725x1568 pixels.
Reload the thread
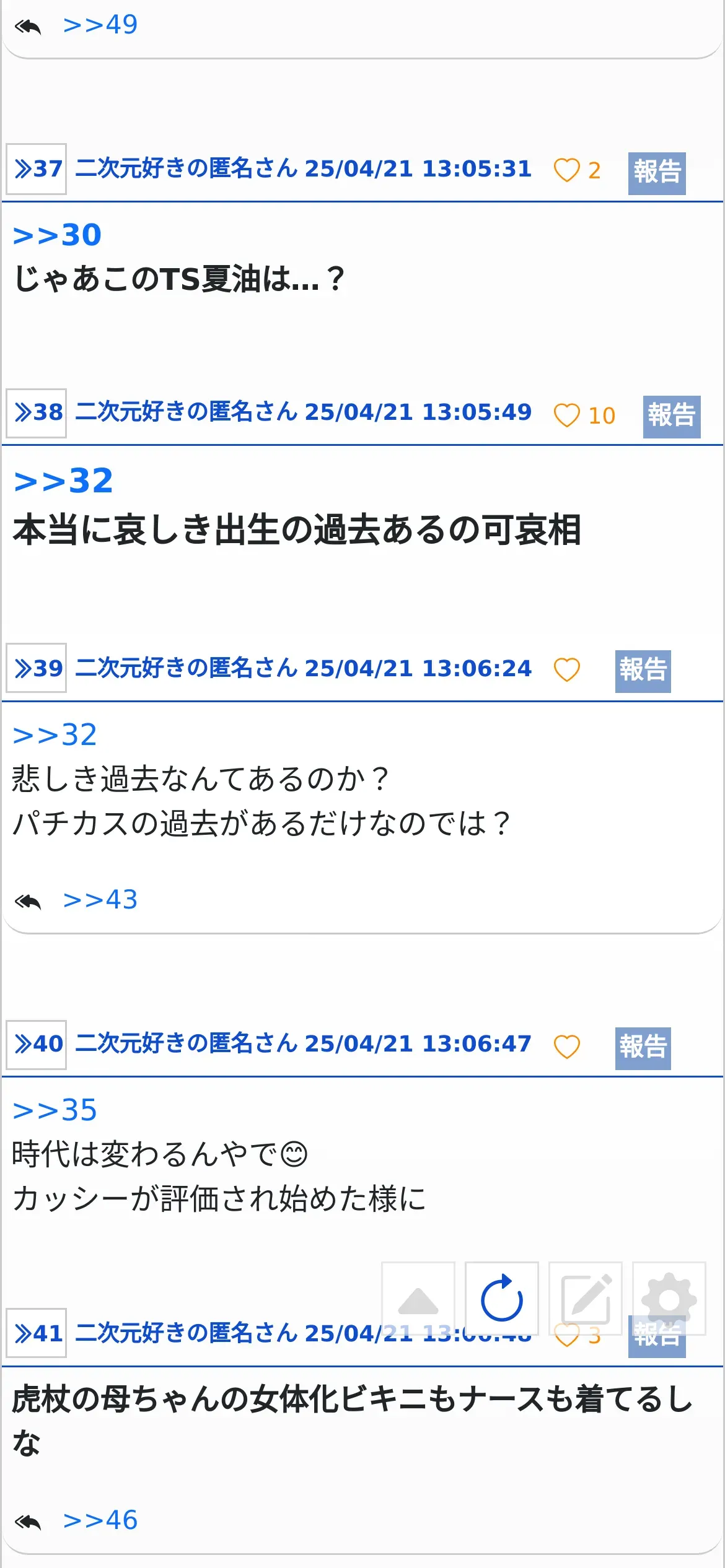click(x=502, y=1298)
